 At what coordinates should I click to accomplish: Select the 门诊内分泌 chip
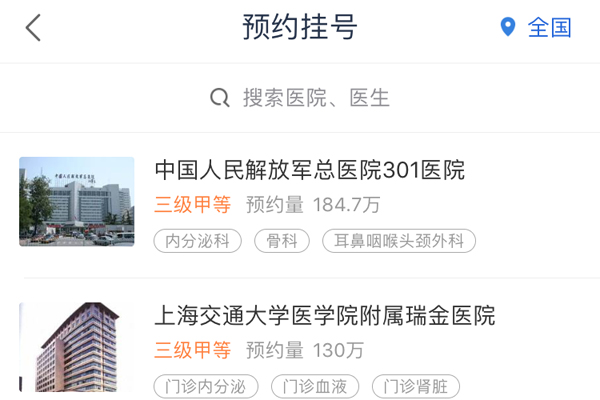pyautogui.click(x=207, y=387)
